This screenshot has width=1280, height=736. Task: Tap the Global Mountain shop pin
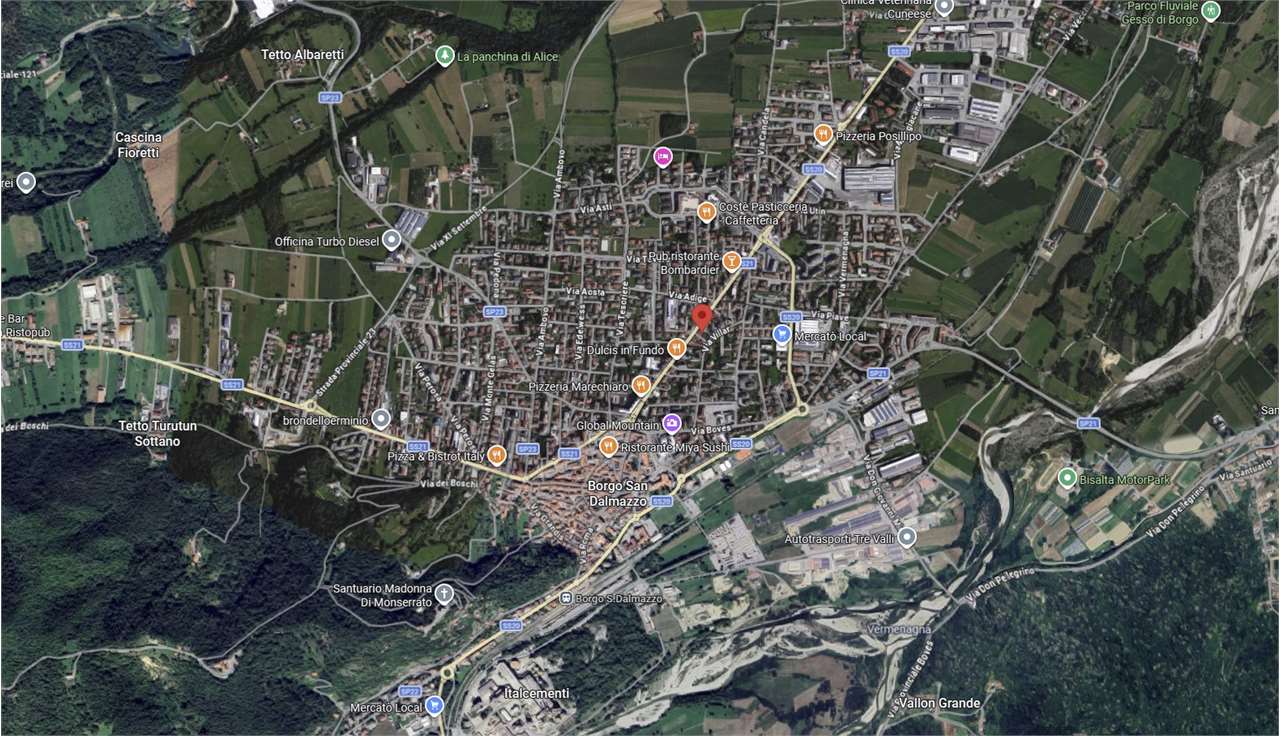point(672,424)
